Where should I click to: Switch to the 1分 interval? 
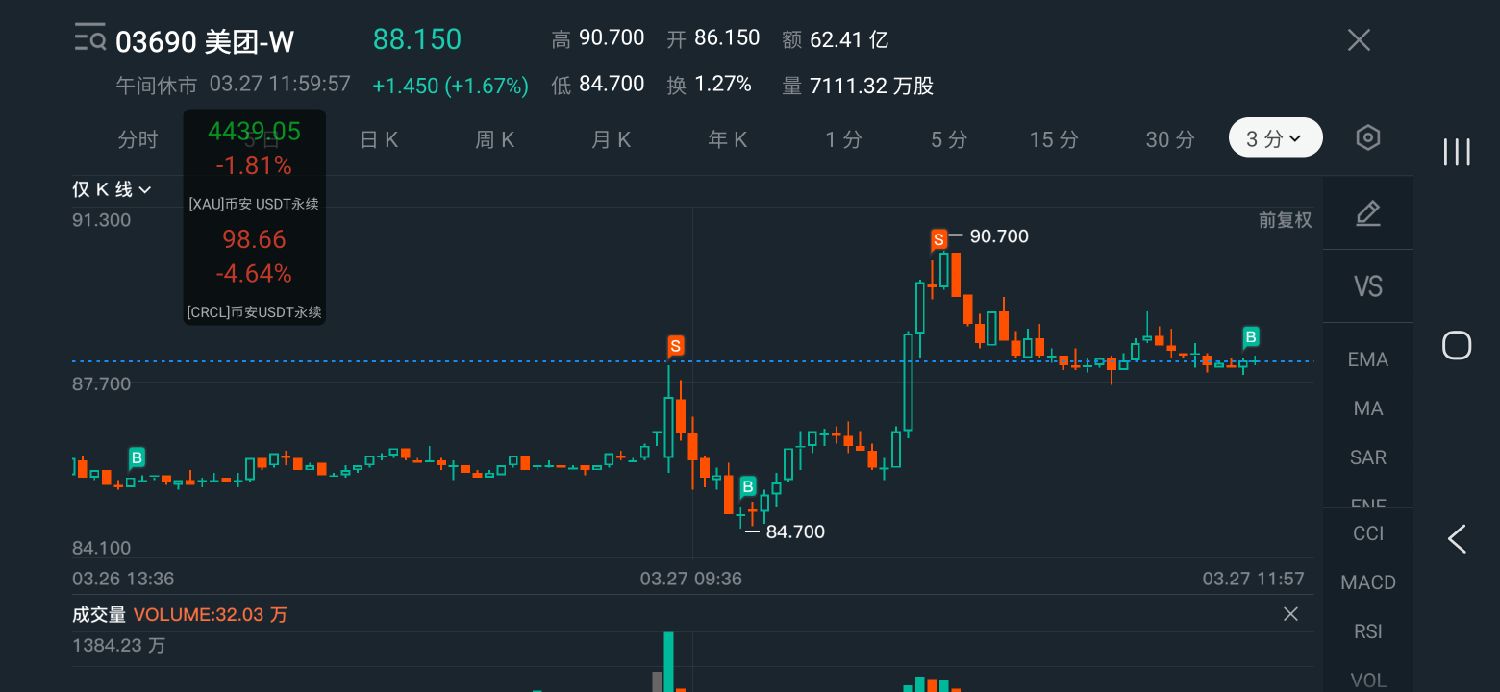coord(844,139)
